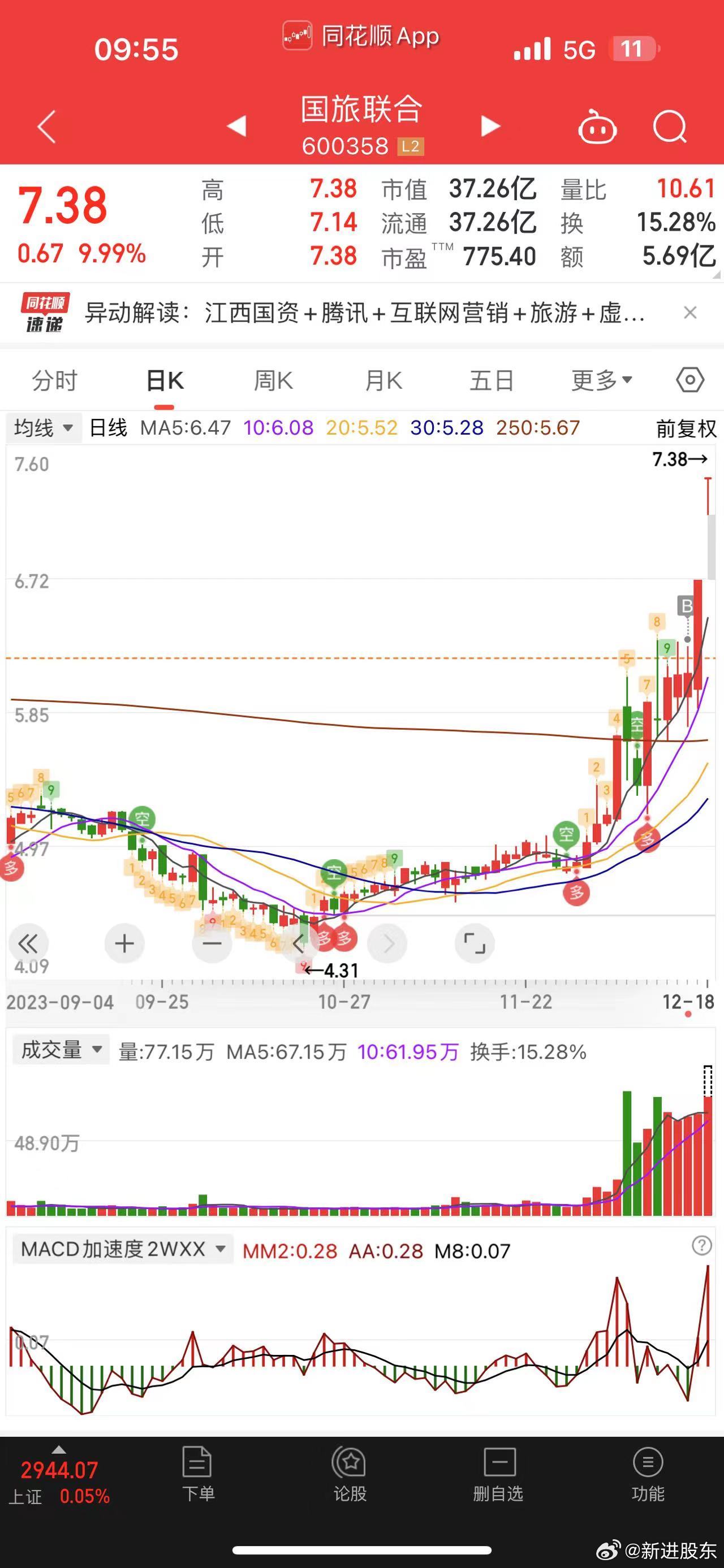Screen dimensions: 724x1568
Task: Change the 前复权 adjustment setting
Action: tap(686, 428)
